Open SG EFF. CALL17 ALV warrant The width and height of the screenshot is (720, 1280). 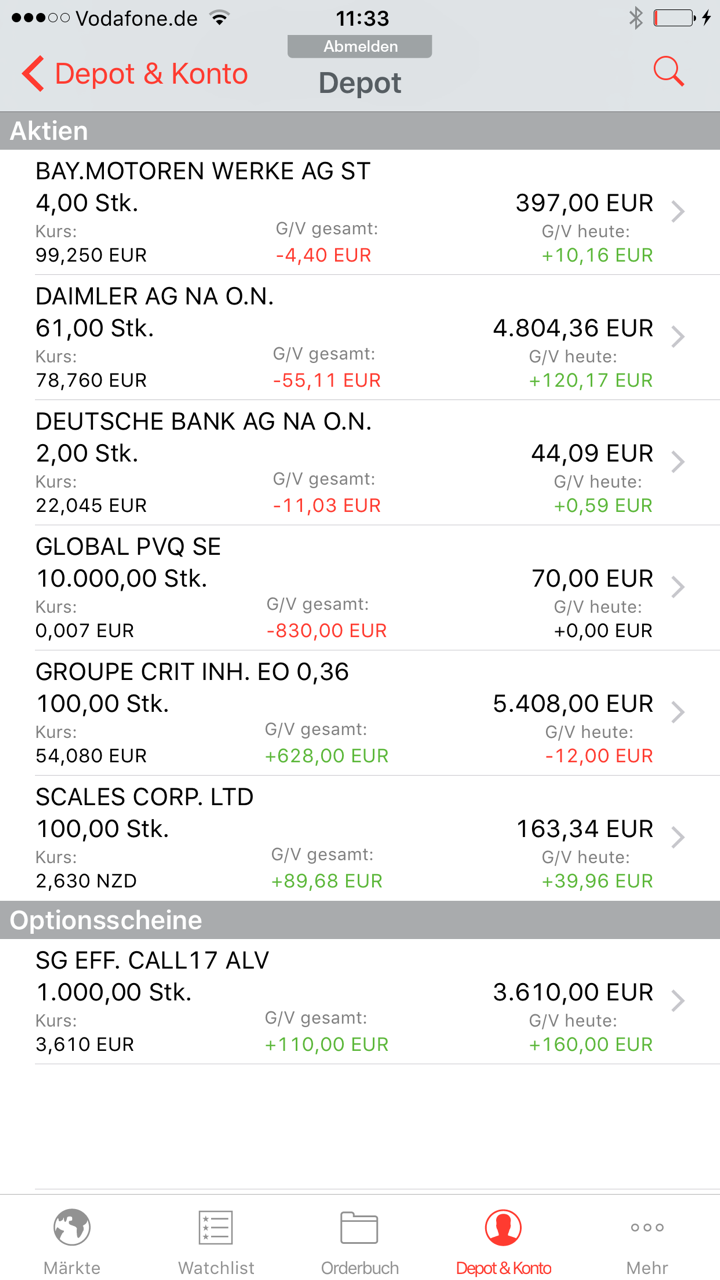coord(360,1001)
